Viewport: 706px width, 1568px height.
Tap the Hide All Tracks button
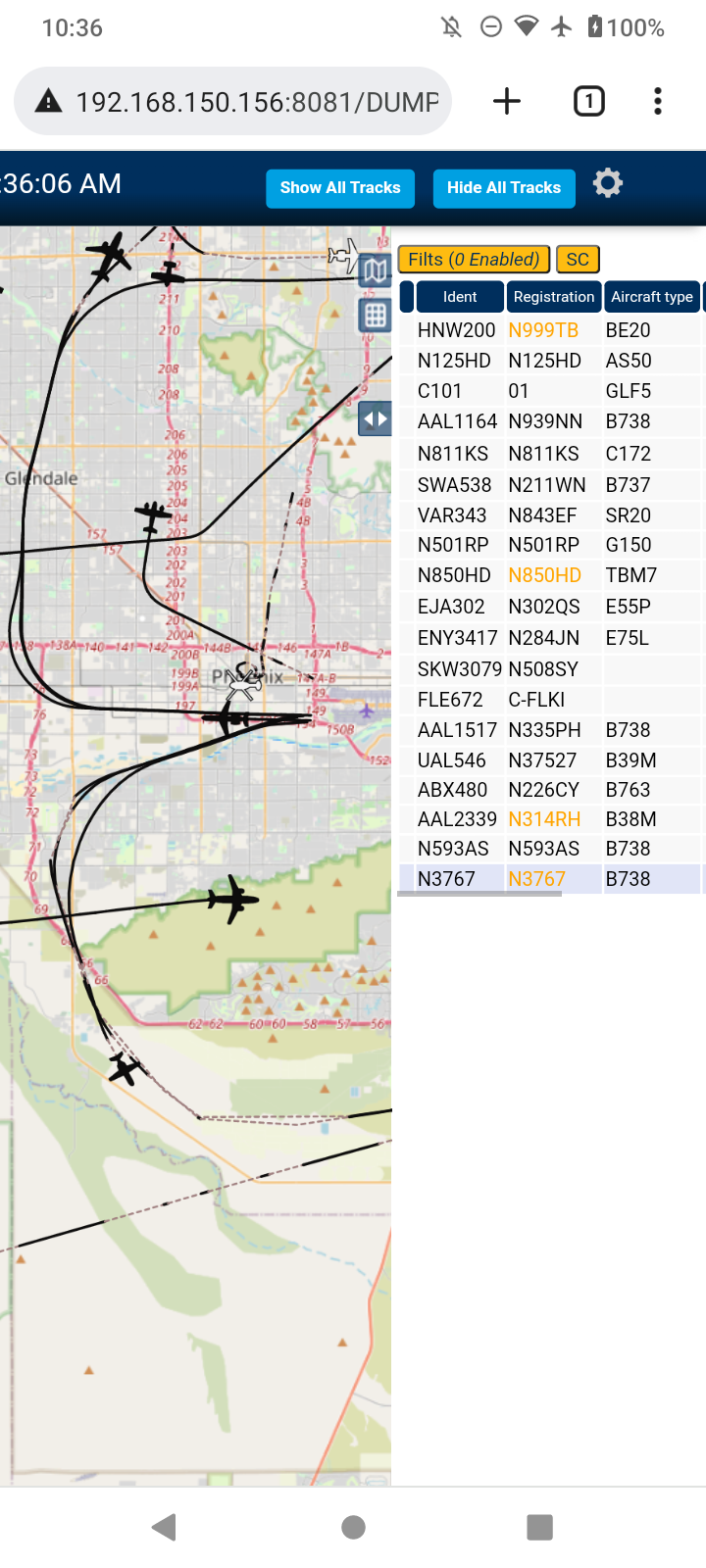click(504, 188)
